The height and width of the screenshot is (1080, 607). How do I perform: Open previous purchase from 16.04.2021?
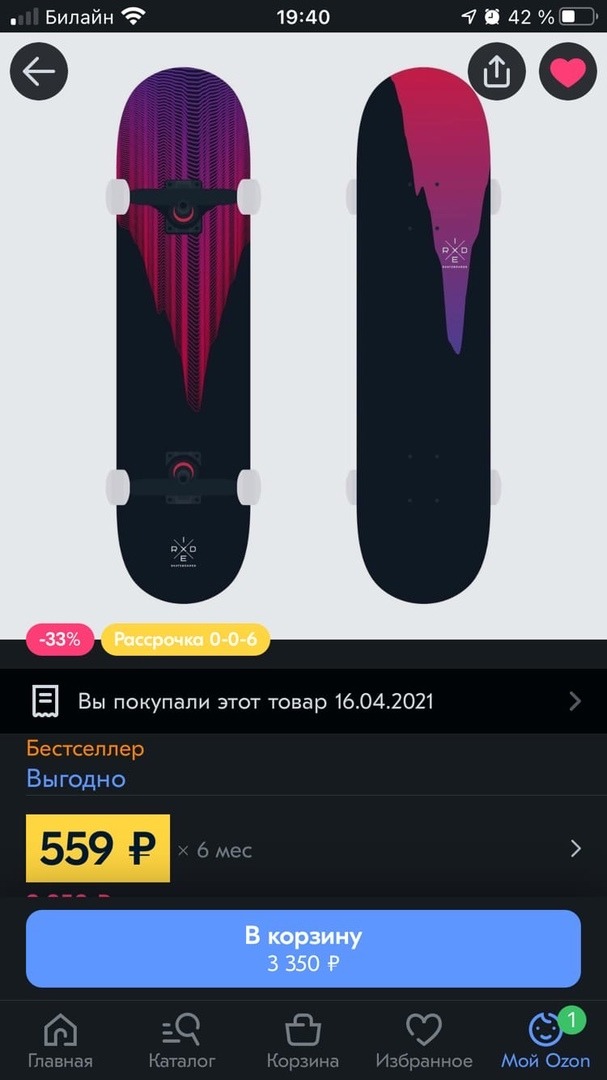click(x=303, y=701)
